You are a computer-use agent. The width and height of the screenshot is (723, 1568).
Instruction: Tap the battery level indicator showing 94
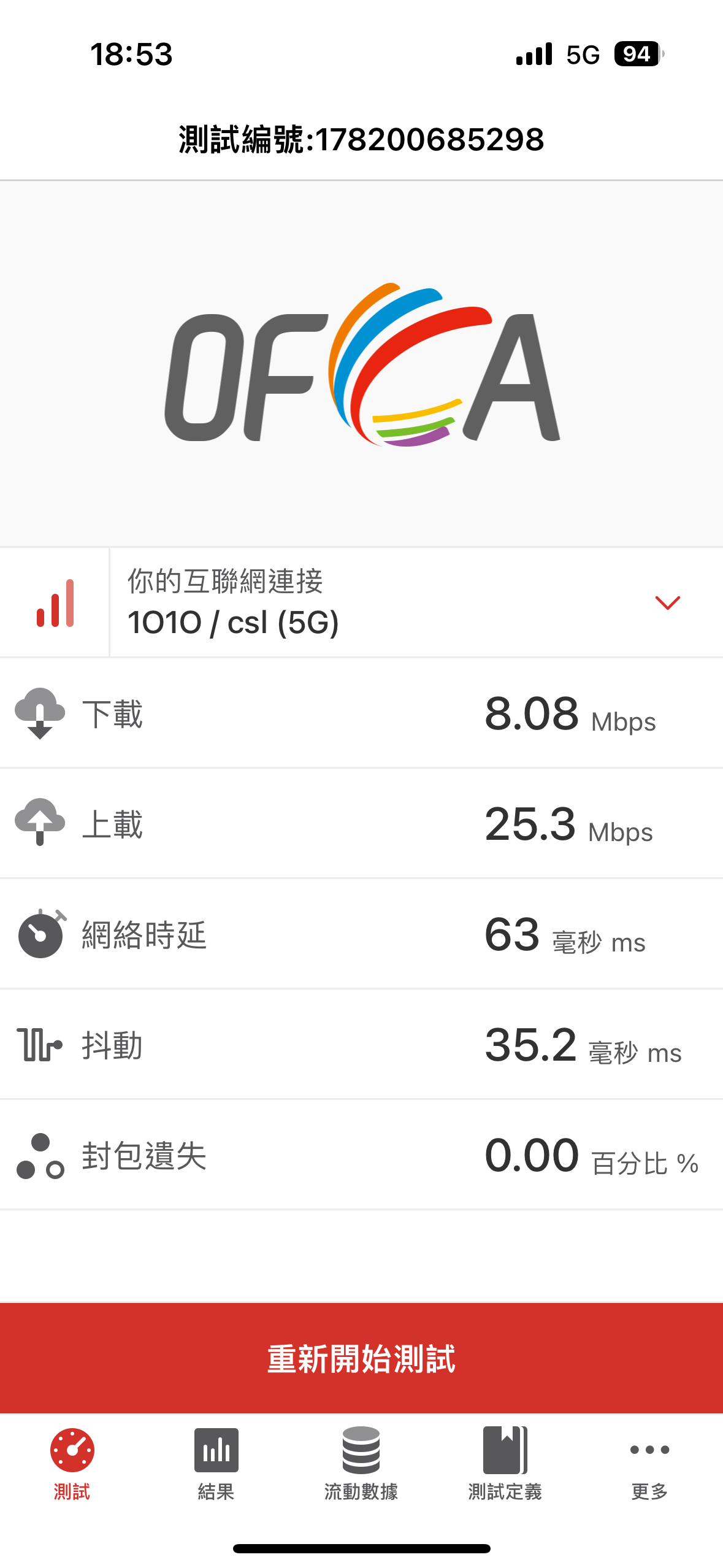point(636,55)
